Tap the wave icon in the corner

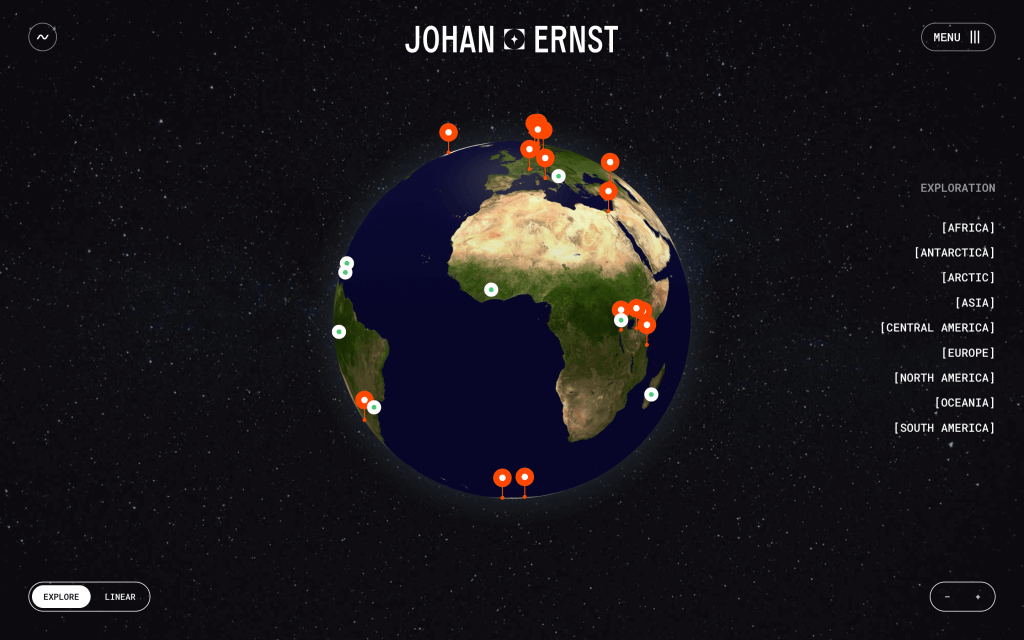pyautogui.click(x=43, y=37)
